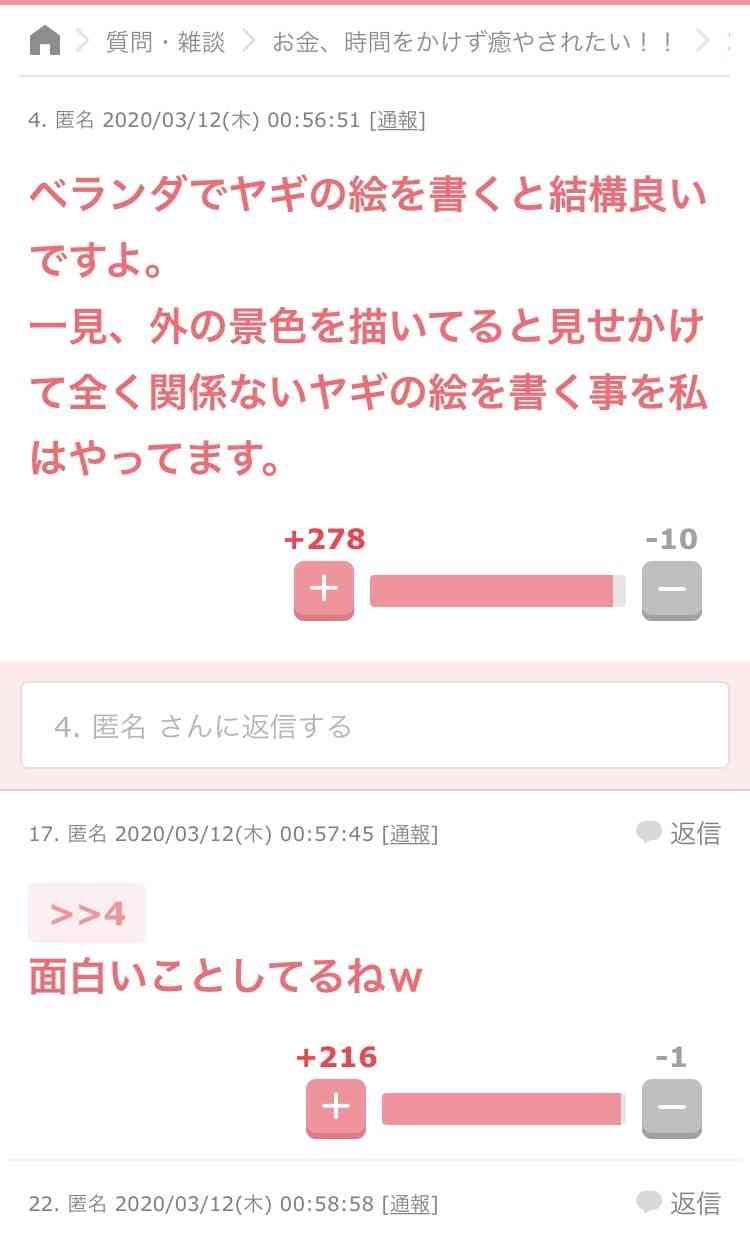750x1234 pixels.
Task: Report comment 17 via 通報 link
Action: point(410,834)
